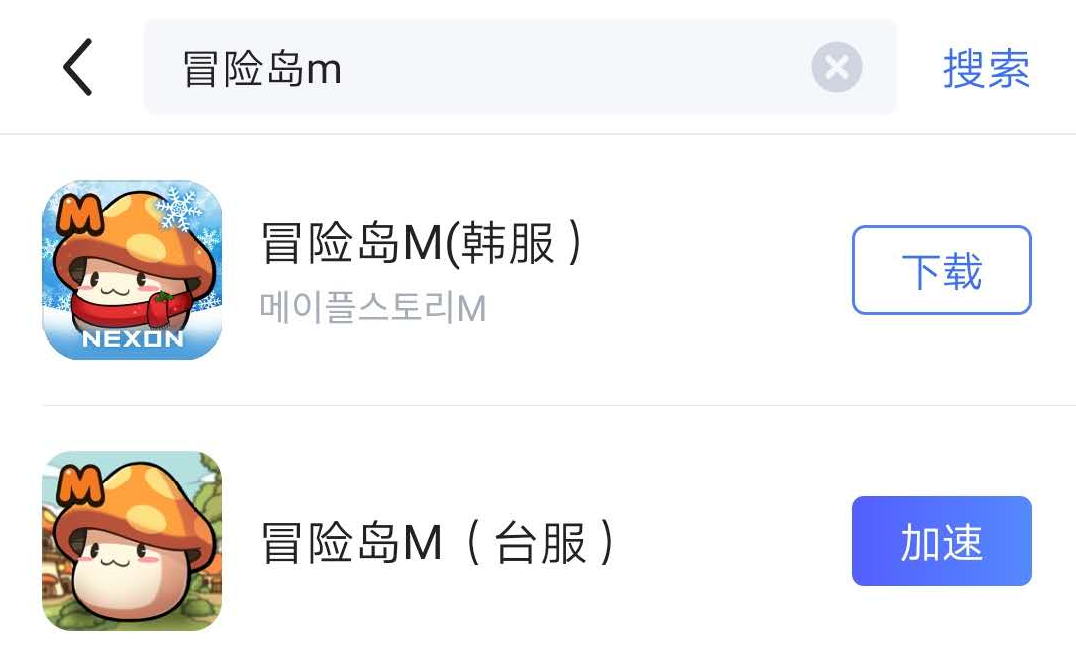Open the 冒险岛M(台服) result
The width and height of the screenshot is (1076, 671).
coord(436,543)
